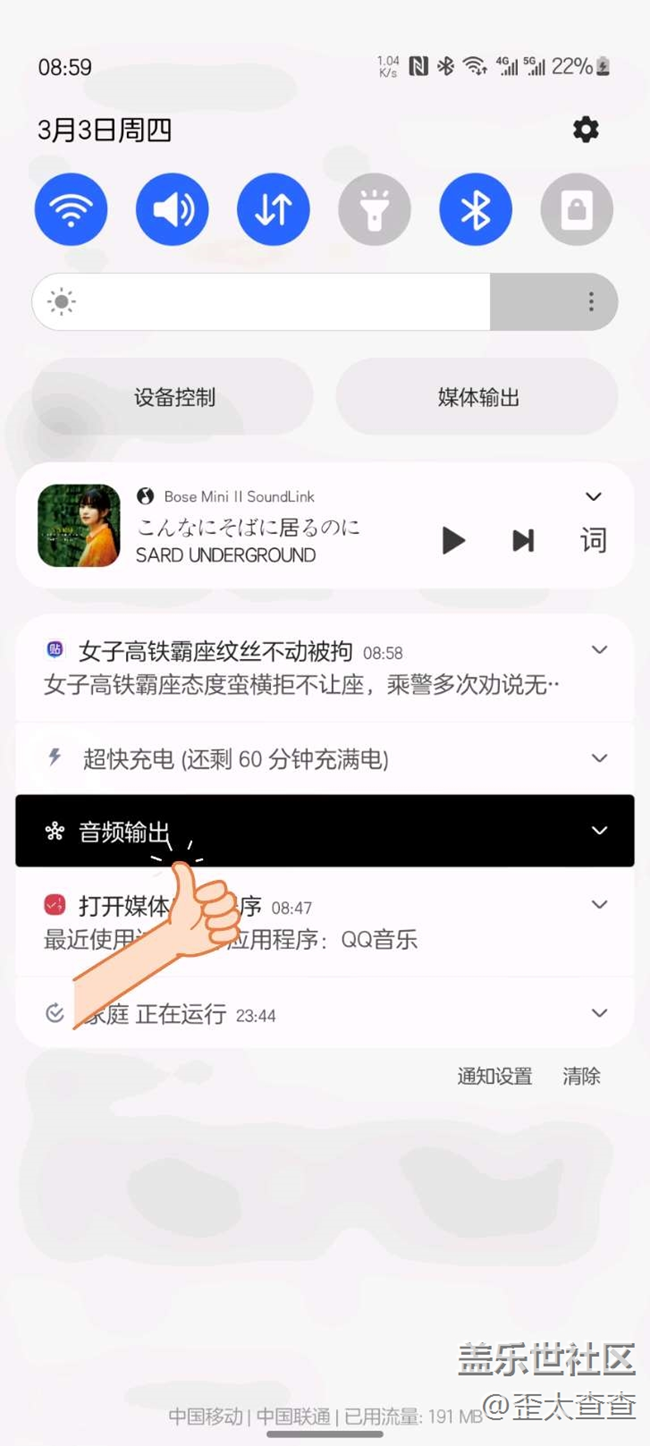
Task: Open 媒体输出 media output
Action: pos(478,397)
